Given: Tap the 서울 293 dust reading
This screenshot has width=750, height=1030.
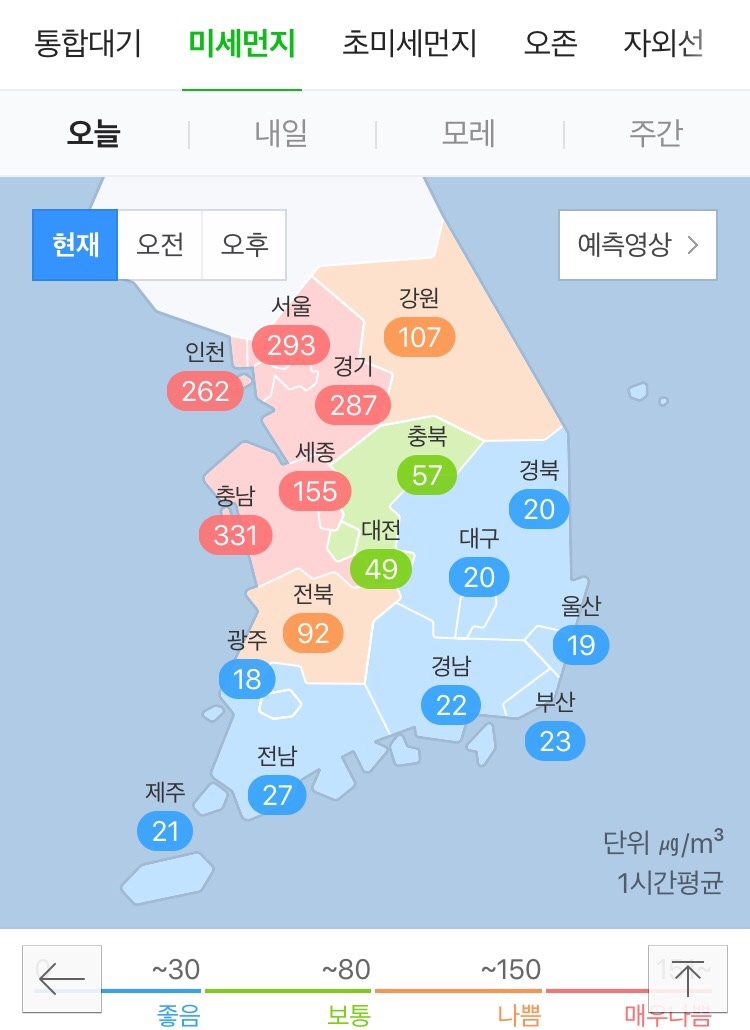Looking at the screenshot, I should pyautogui.click(x=291, y=346).
